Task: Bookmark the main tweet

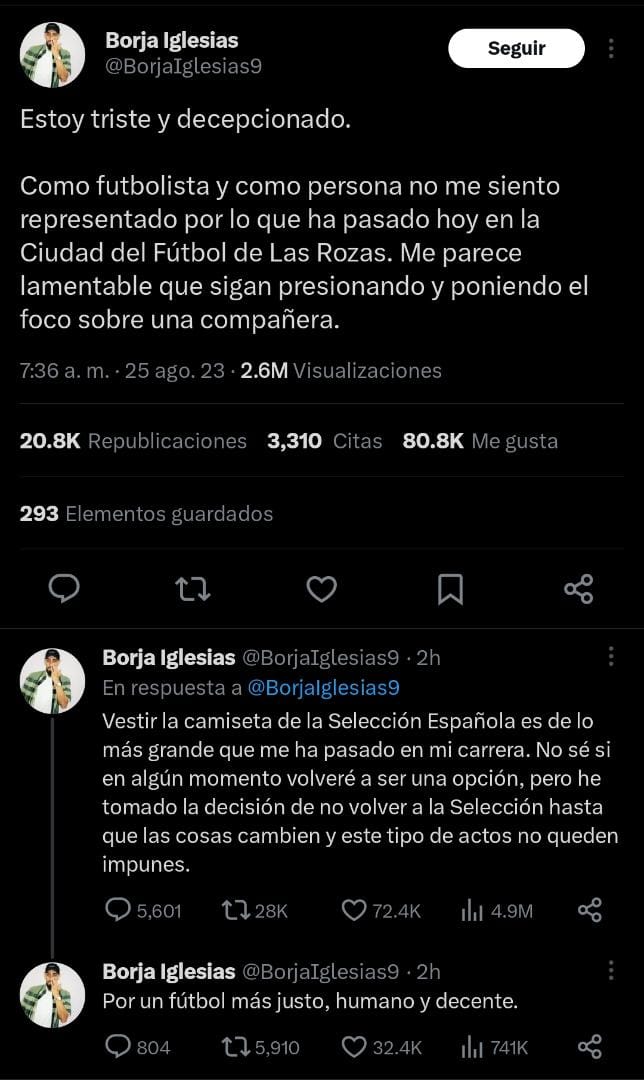Action: (x=450, y=589)
